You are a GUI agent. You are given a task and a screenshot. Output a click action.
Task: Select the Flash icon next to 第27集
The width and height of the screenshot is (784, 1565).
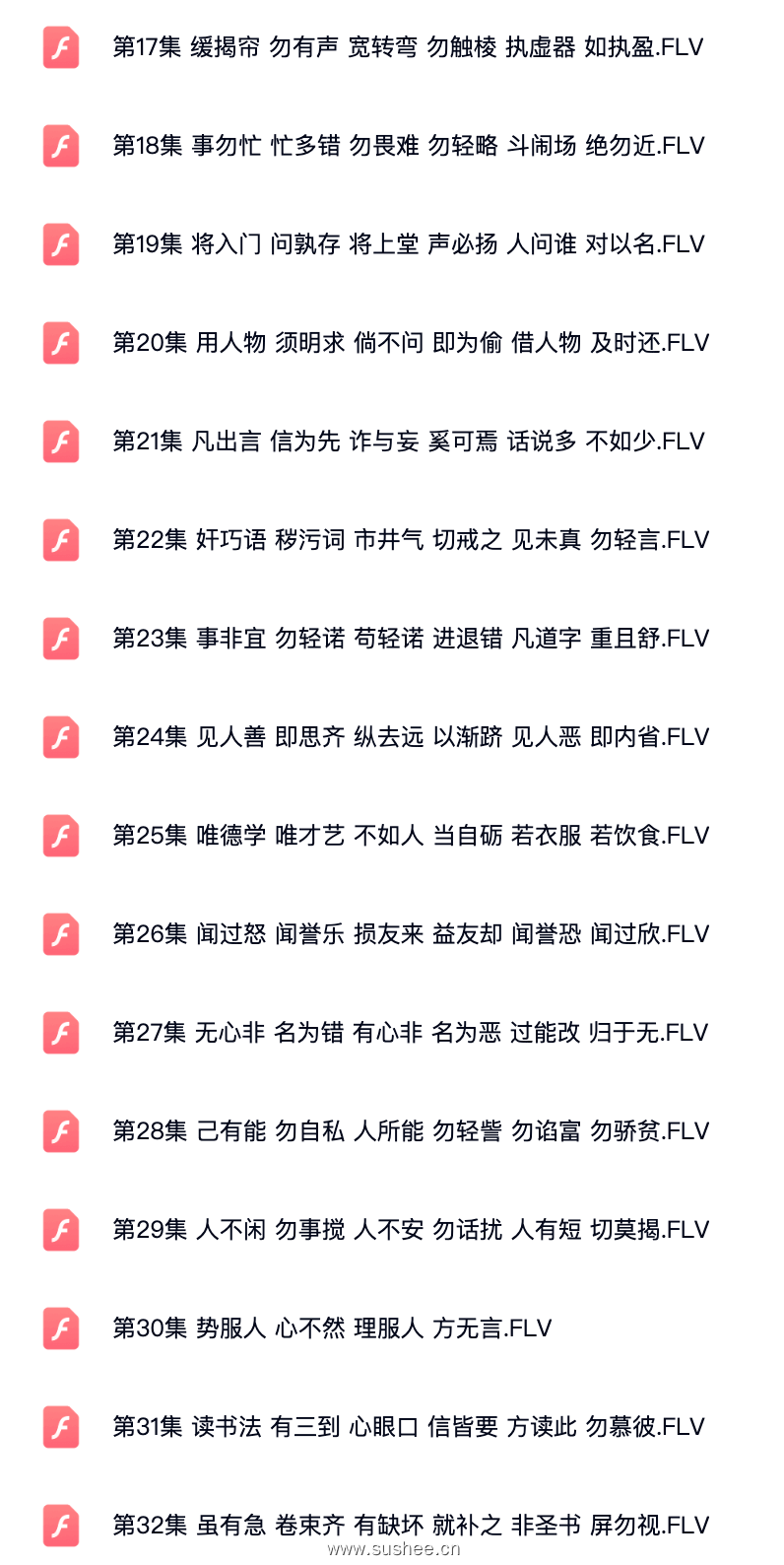(60, 1033)
